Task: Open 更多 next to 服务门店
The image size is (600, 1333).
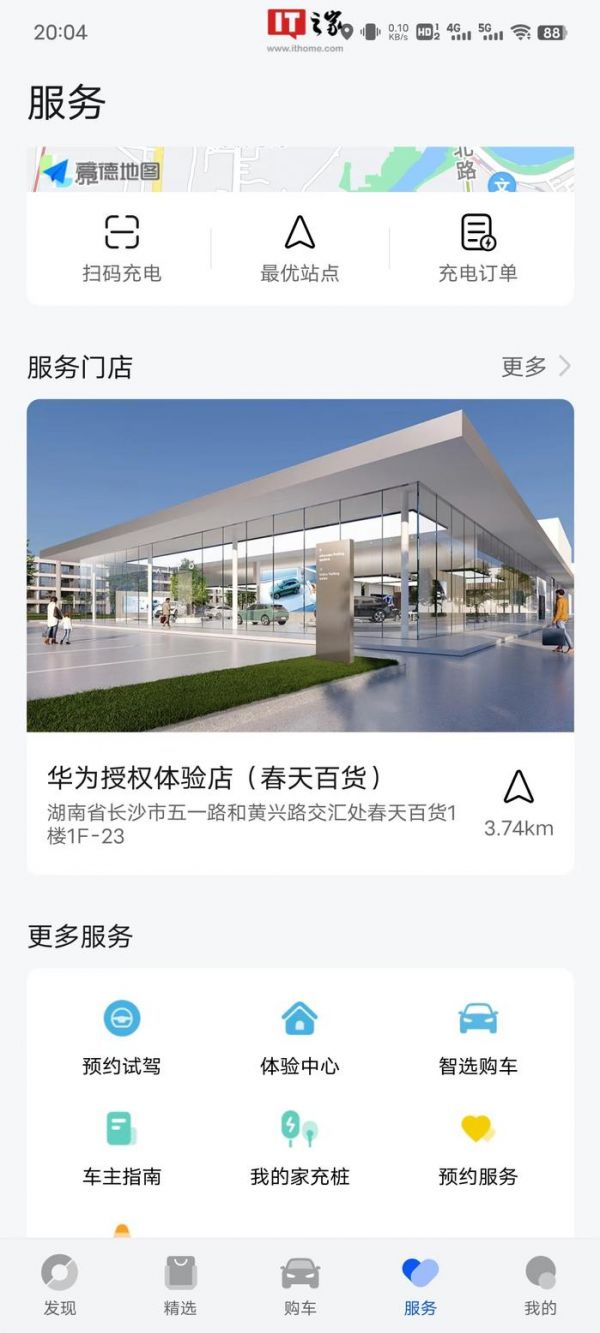Action: pos(535,367)
